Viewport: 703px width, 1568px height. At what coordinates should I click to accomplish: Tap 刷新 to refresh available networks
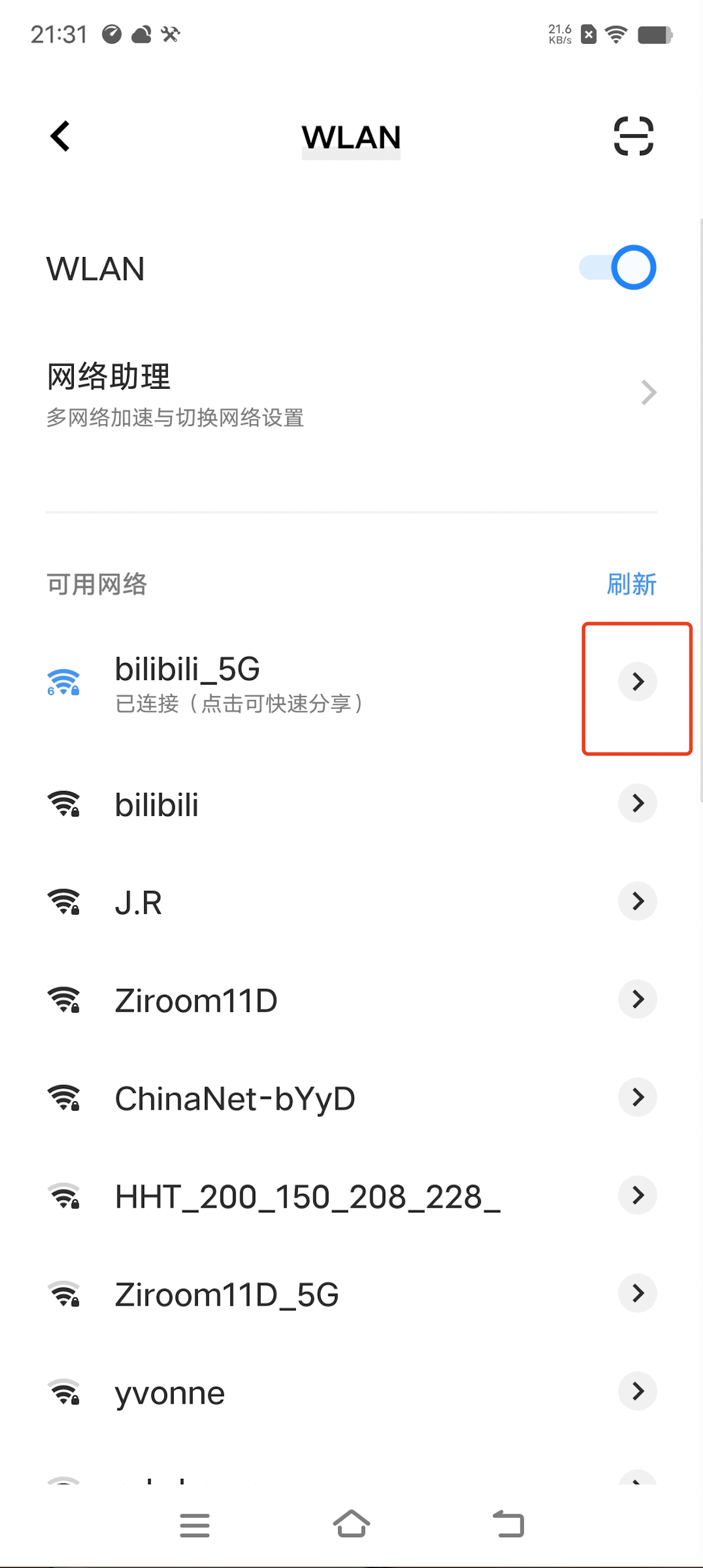click(x=630, y=584)
